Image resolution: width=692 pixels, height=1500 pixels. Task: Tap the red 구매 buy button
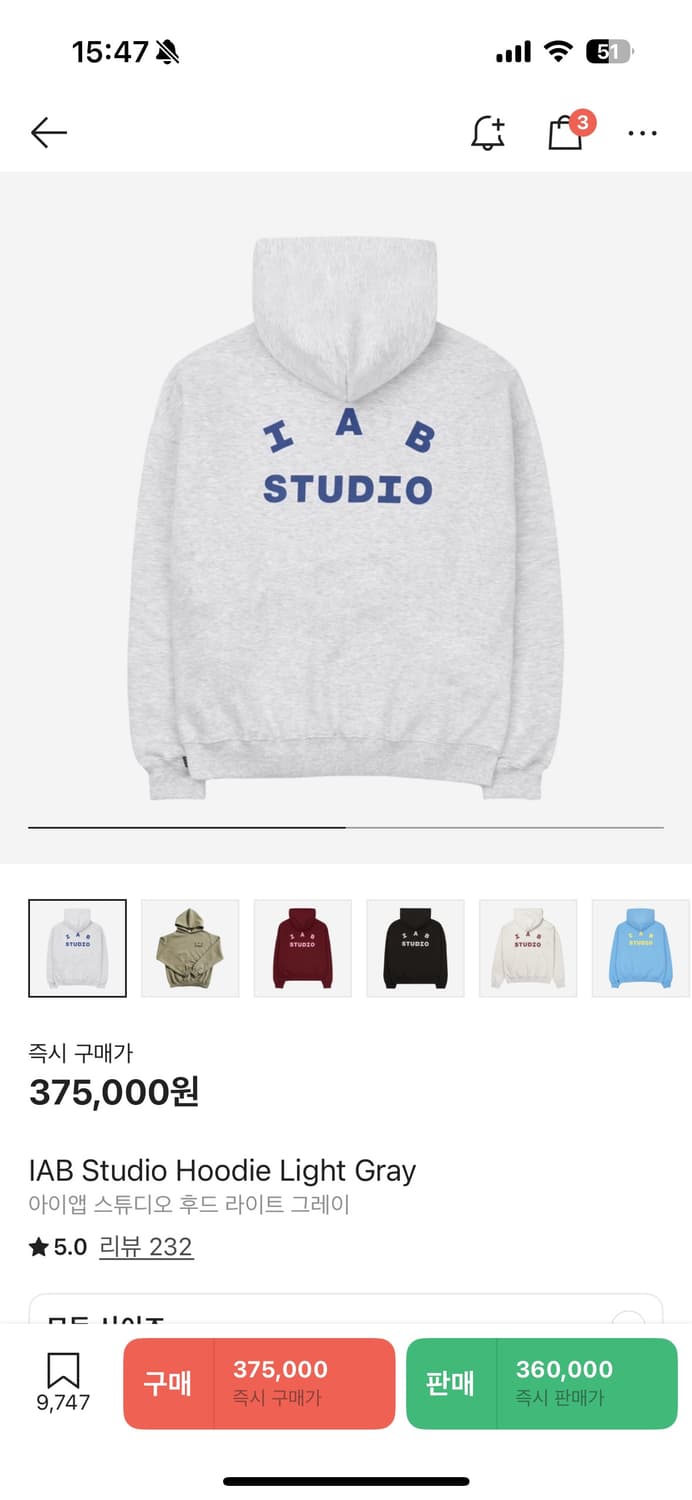pyautogui.click(x=259, y=1383)
